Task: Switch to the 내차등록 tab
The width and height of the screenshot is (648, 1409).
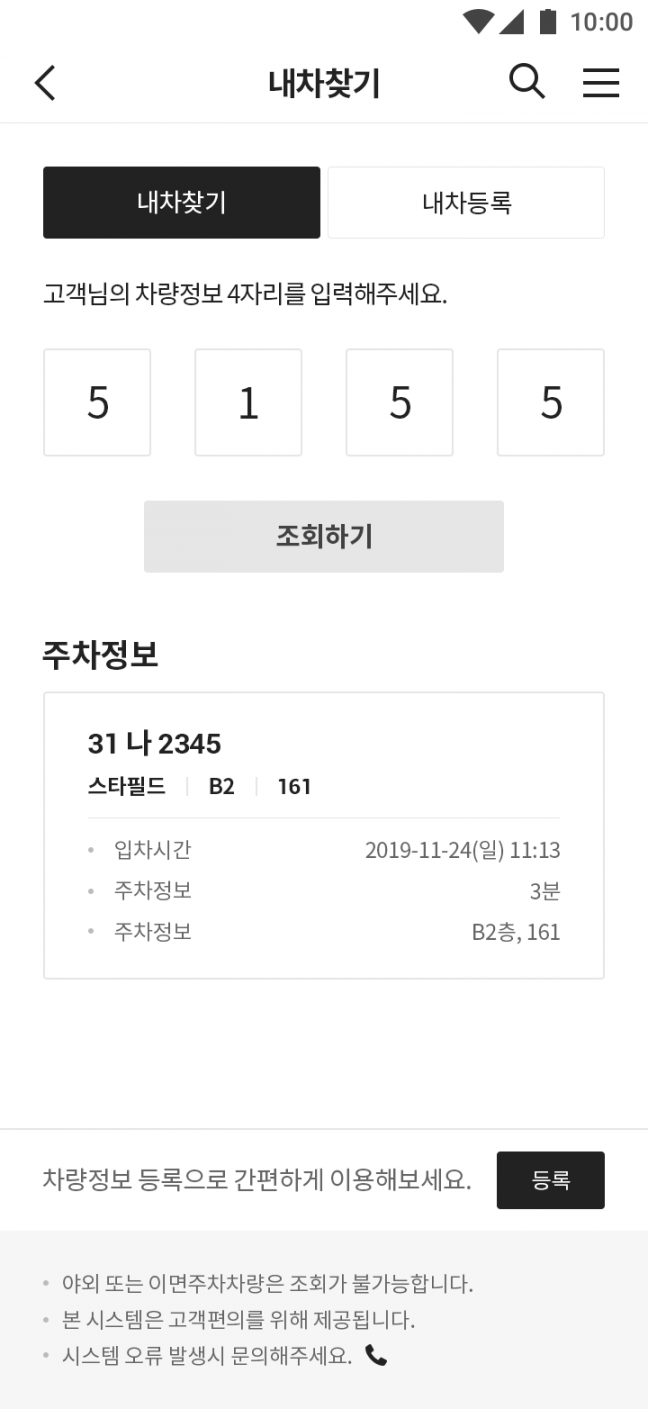Action: pyautogui.click(x=466, y=203)
